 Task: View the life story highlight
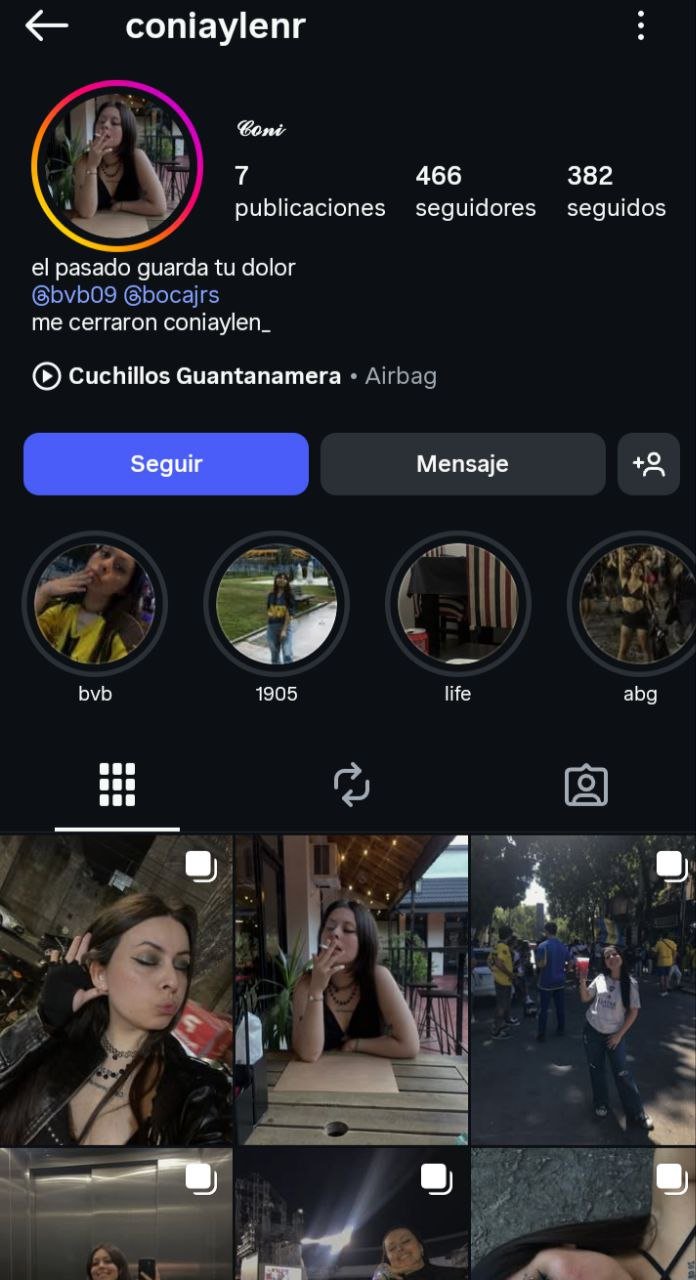click(457, 604)
